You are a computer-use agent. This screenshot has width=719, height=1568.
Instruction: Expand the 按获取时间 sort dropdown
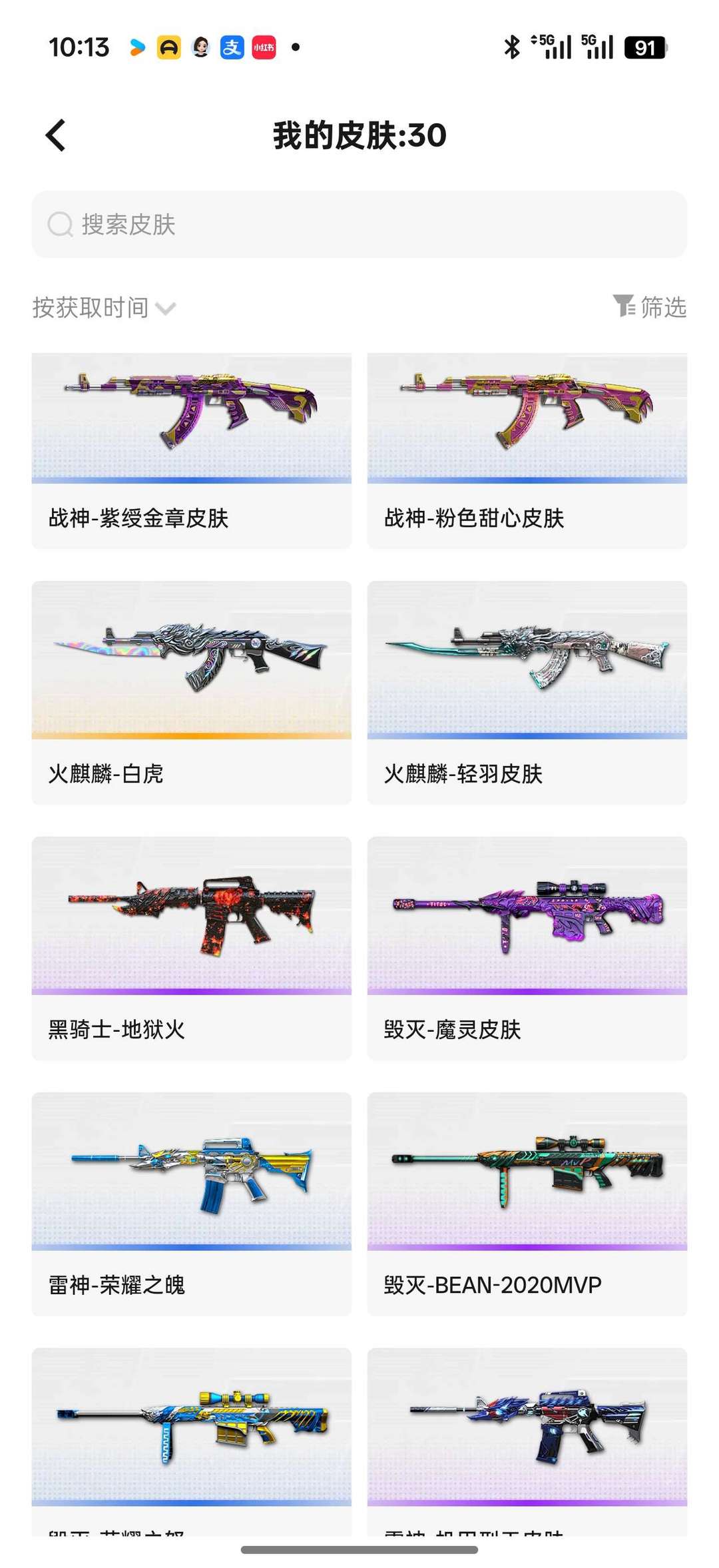tap(103, 307)
